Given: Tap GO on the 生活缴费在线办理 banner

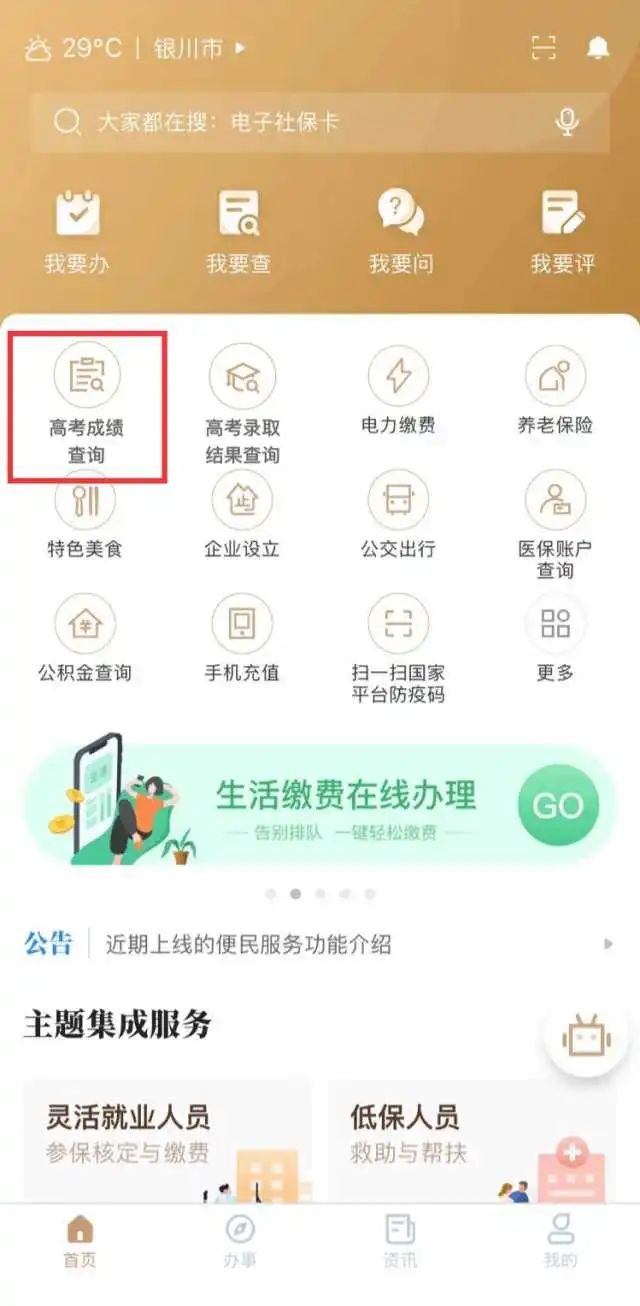Looking at the screenshot, I should 558,804.
